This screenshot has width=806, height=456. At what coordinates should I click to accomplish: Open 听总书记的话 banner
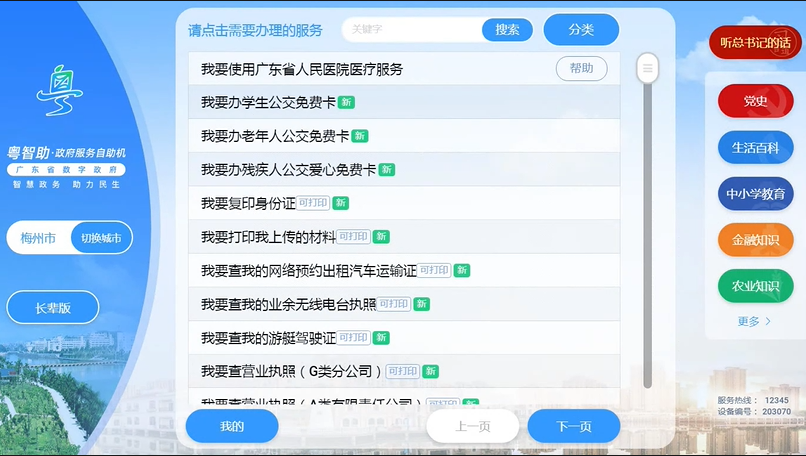pos(755,42)
